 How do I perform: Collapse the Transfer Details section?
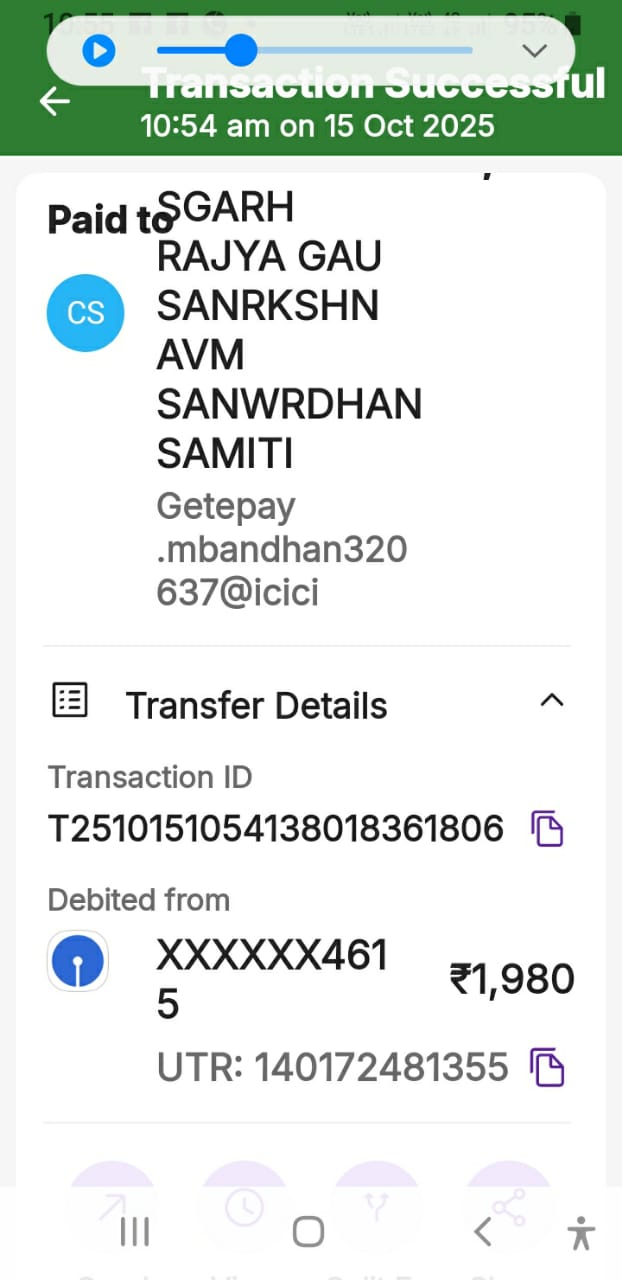click(x=552, y=701)
